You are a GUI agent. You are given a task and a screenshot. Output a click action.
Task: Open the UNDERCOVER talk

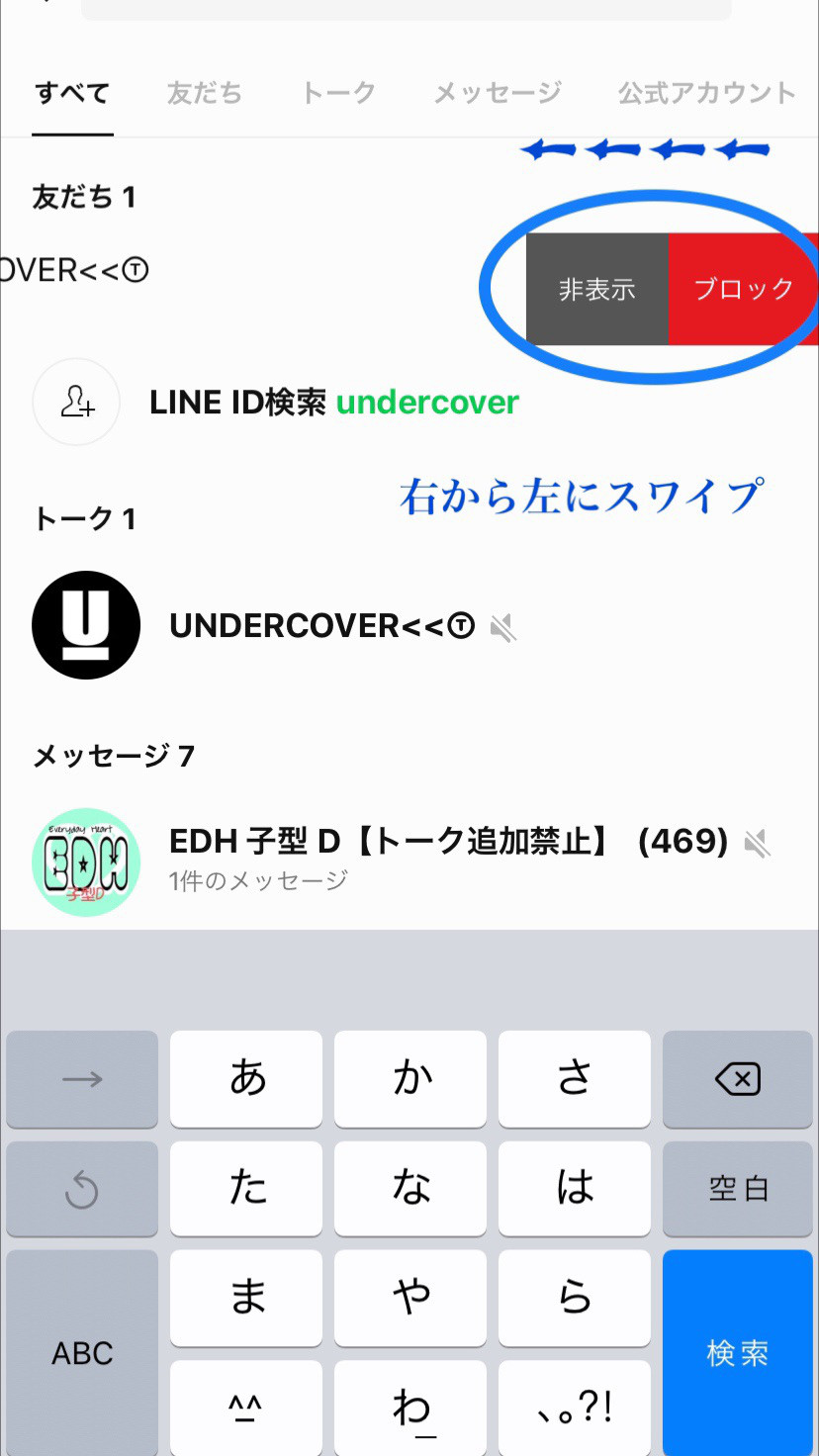click(x=321, y=625)
